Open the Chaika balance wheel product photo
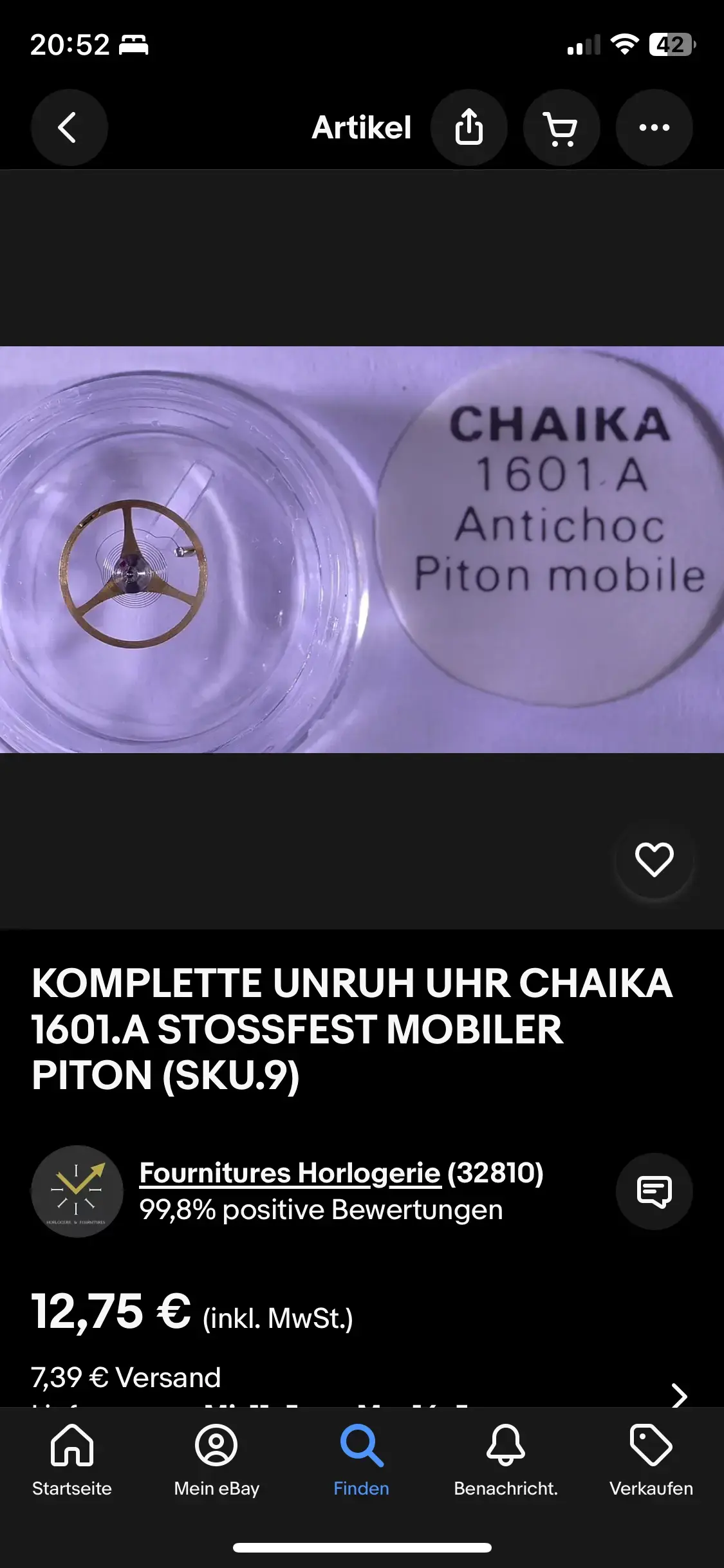724x1568 pixels. coord(362,550)
